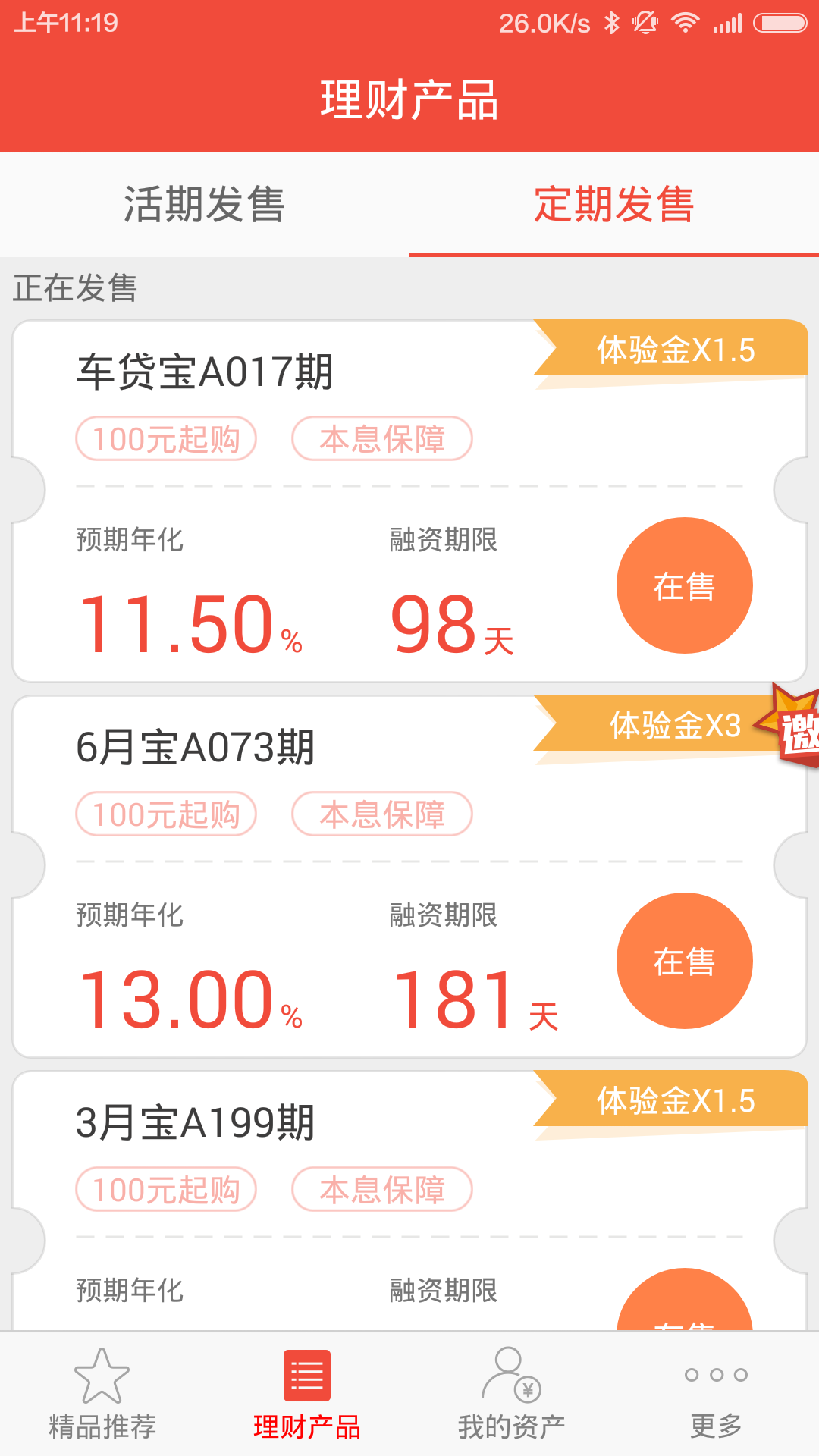Viewport: 819px width, 1456px height.
Task: Click 100元起购 tag on 车贷宝A017期
Action: click(166, 438)
